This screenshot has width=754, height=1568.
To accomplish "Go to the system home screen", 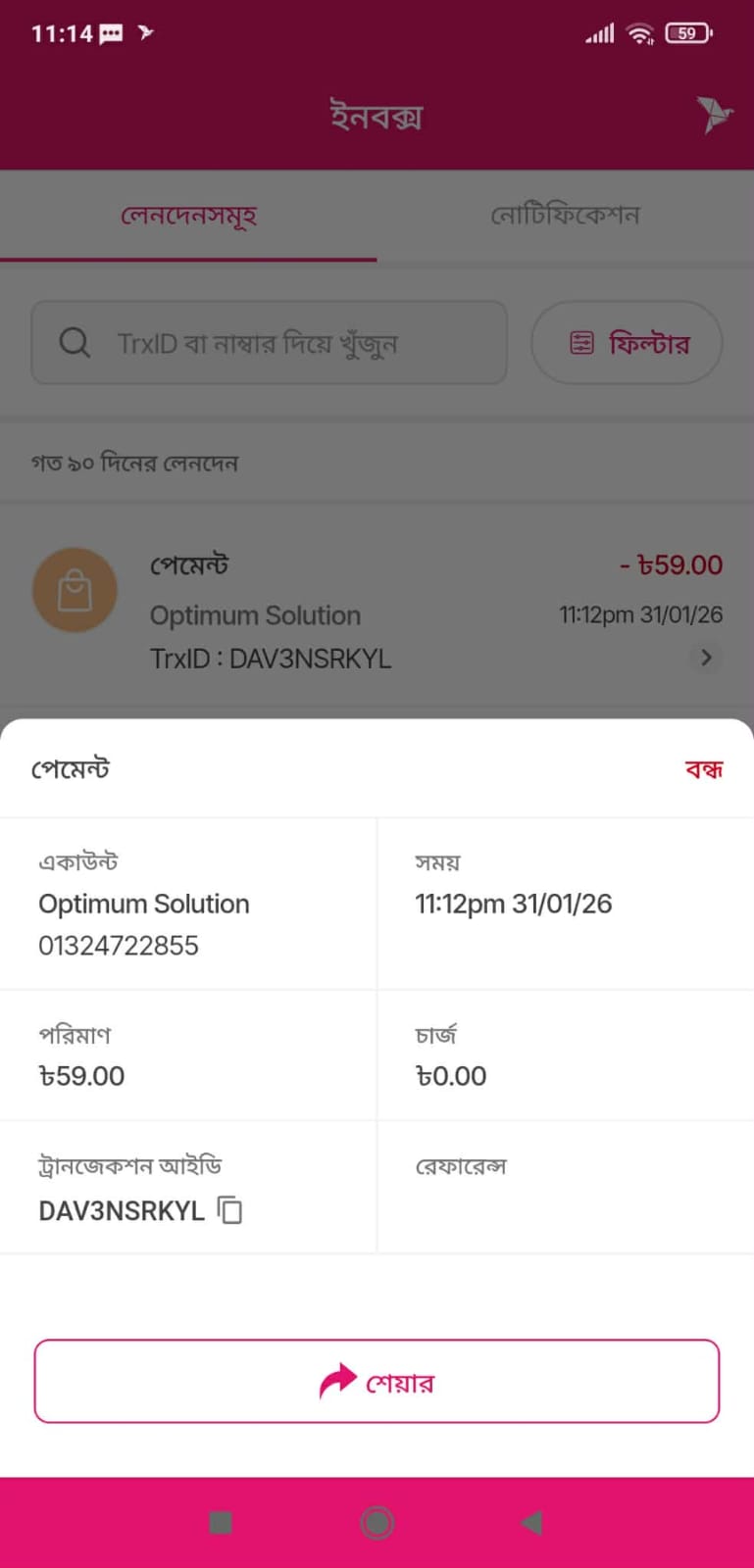I will click(x=377, y=1522).
